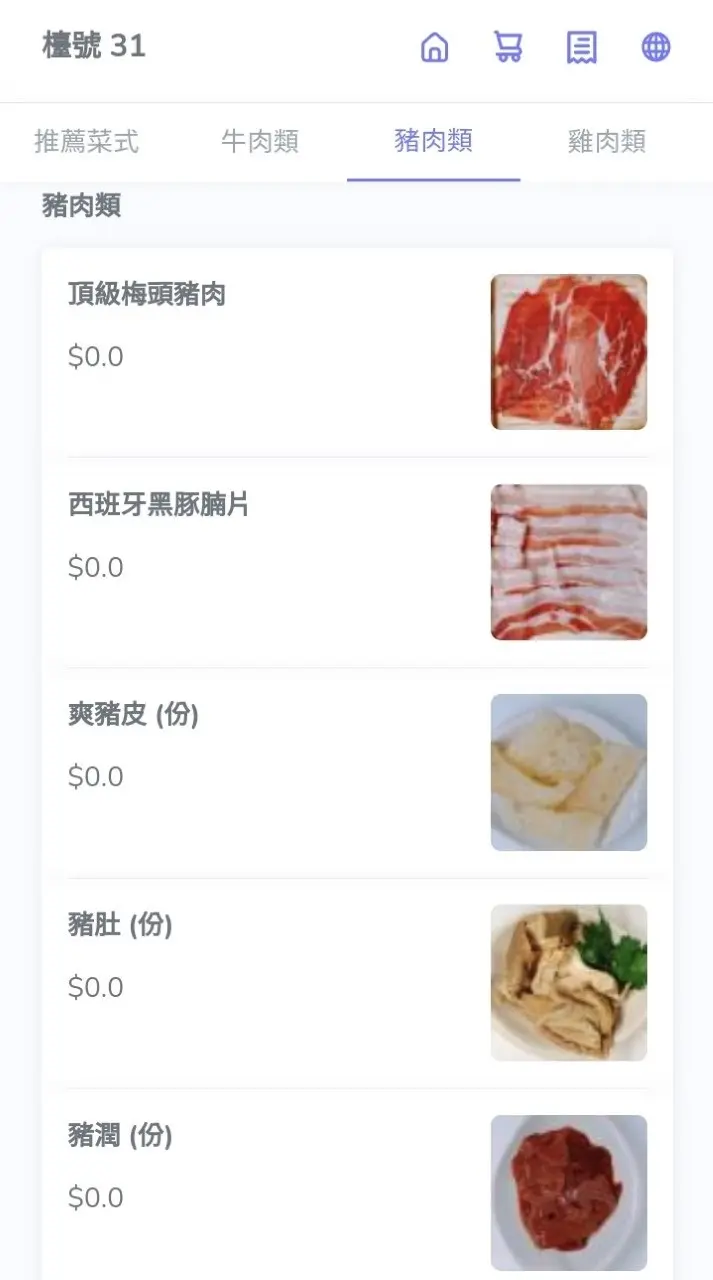
Task: Open the shopping cart
Action: click(x=508, y=47)
